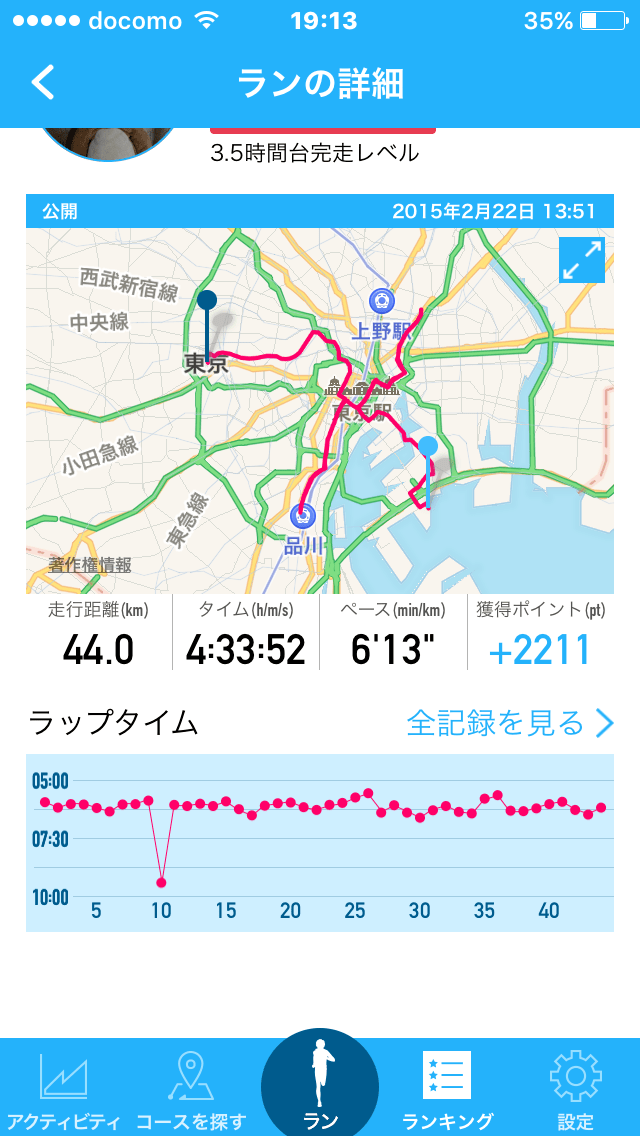The height and width of the screenshot is (1136, 640).
Task: Expand the route map to fullscreen
Action: 582,260
